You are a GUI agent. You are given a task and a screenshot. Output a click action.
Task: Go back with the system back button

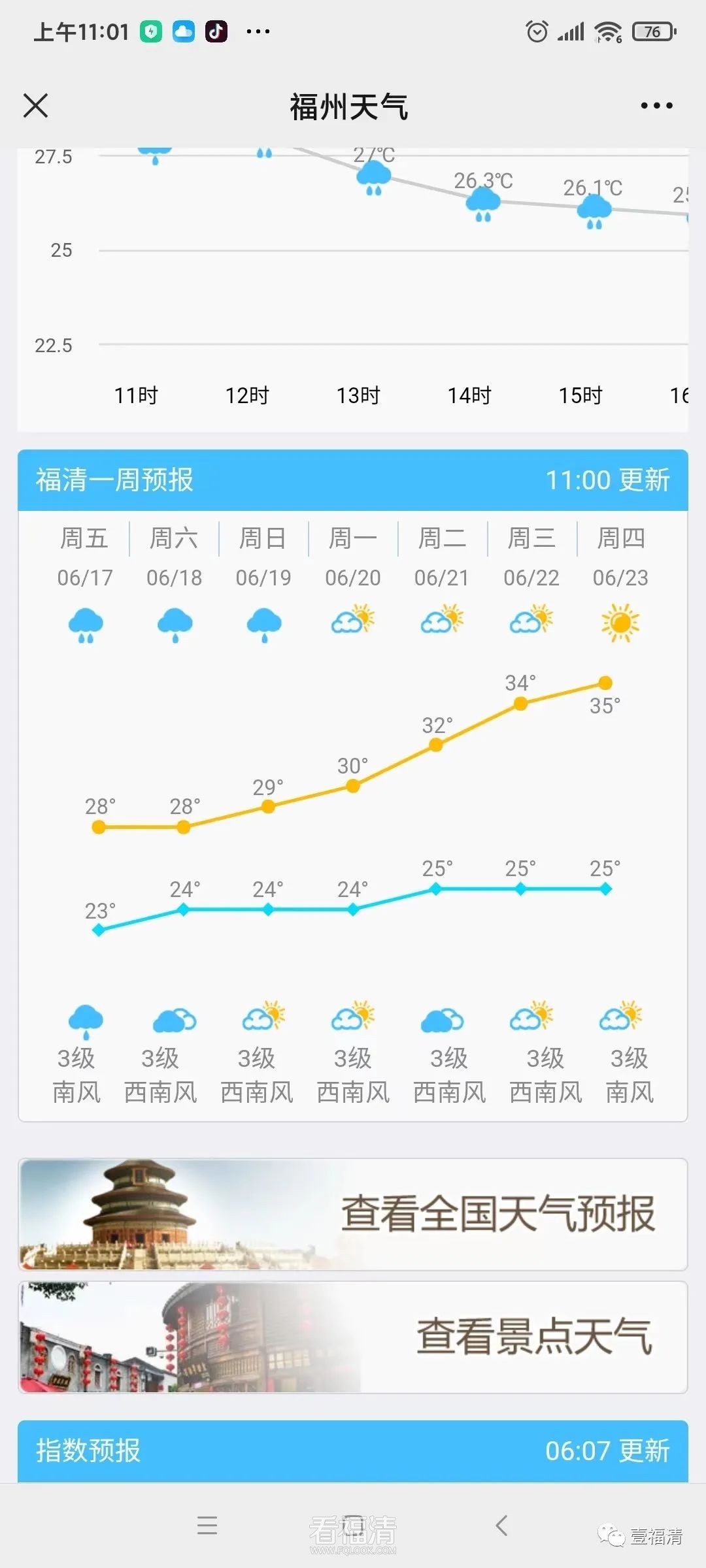tap(501, 1526)
